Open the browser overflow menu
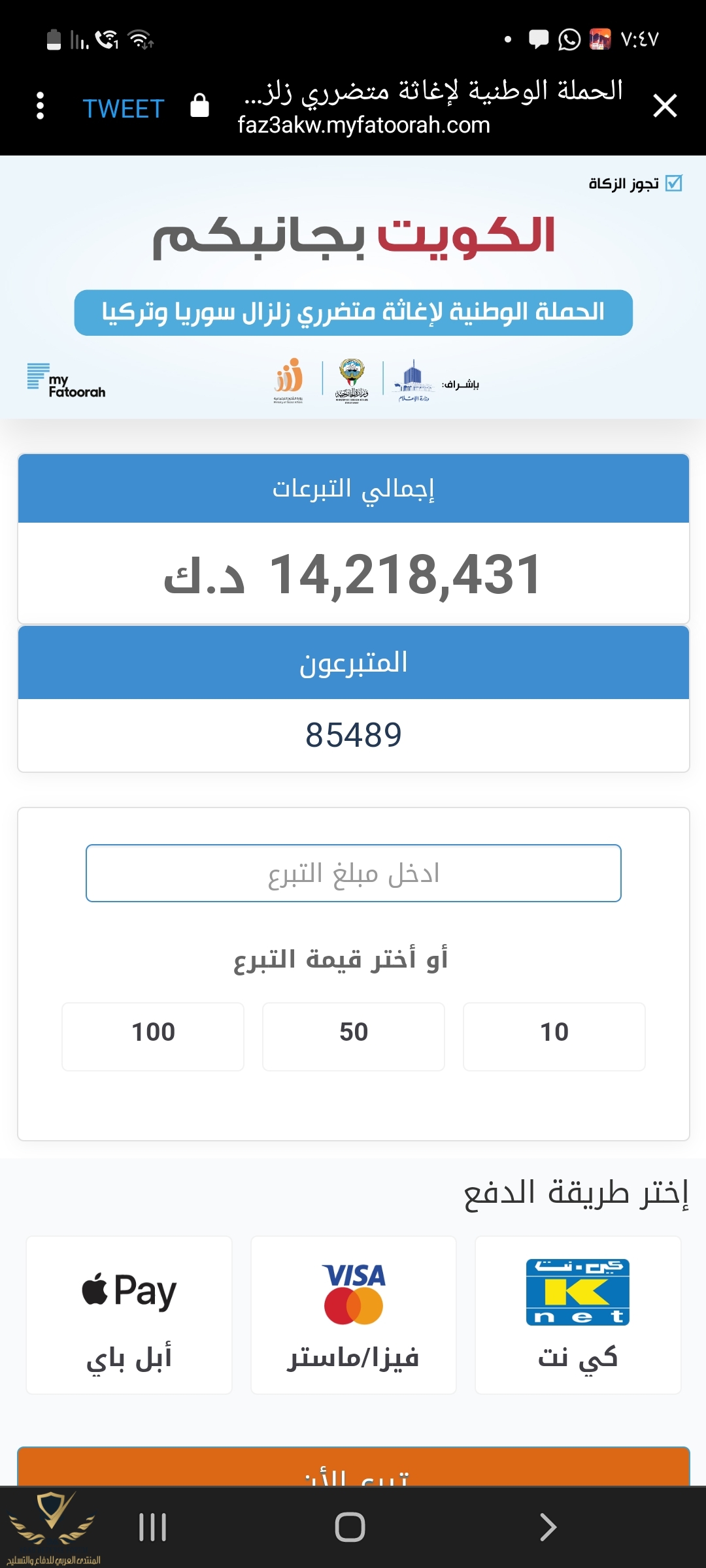This screenshot has width=706, height=1568. (x=40, y=106)
